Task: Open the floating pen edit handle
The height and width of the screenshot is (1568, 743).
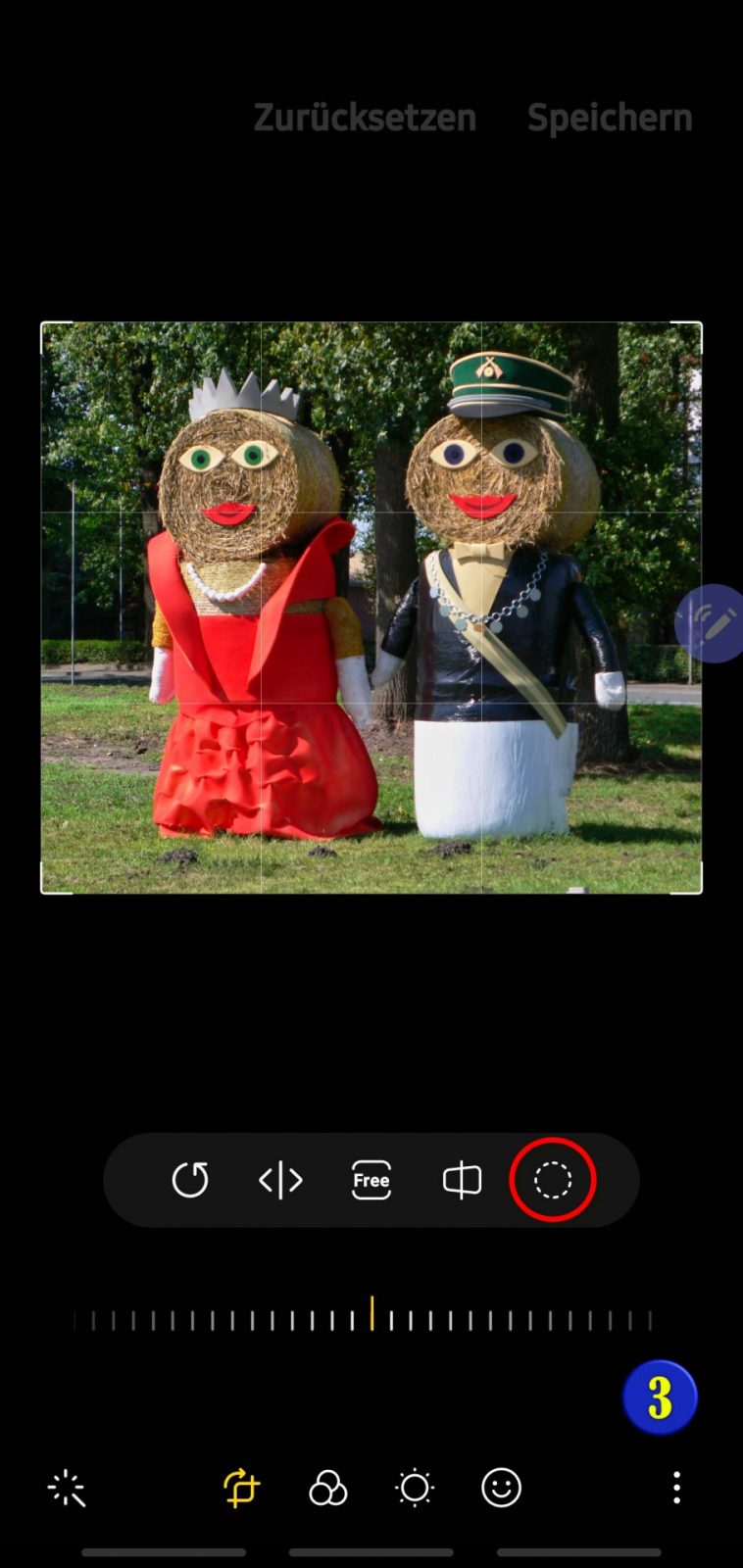Action: [x=714, y=623]
